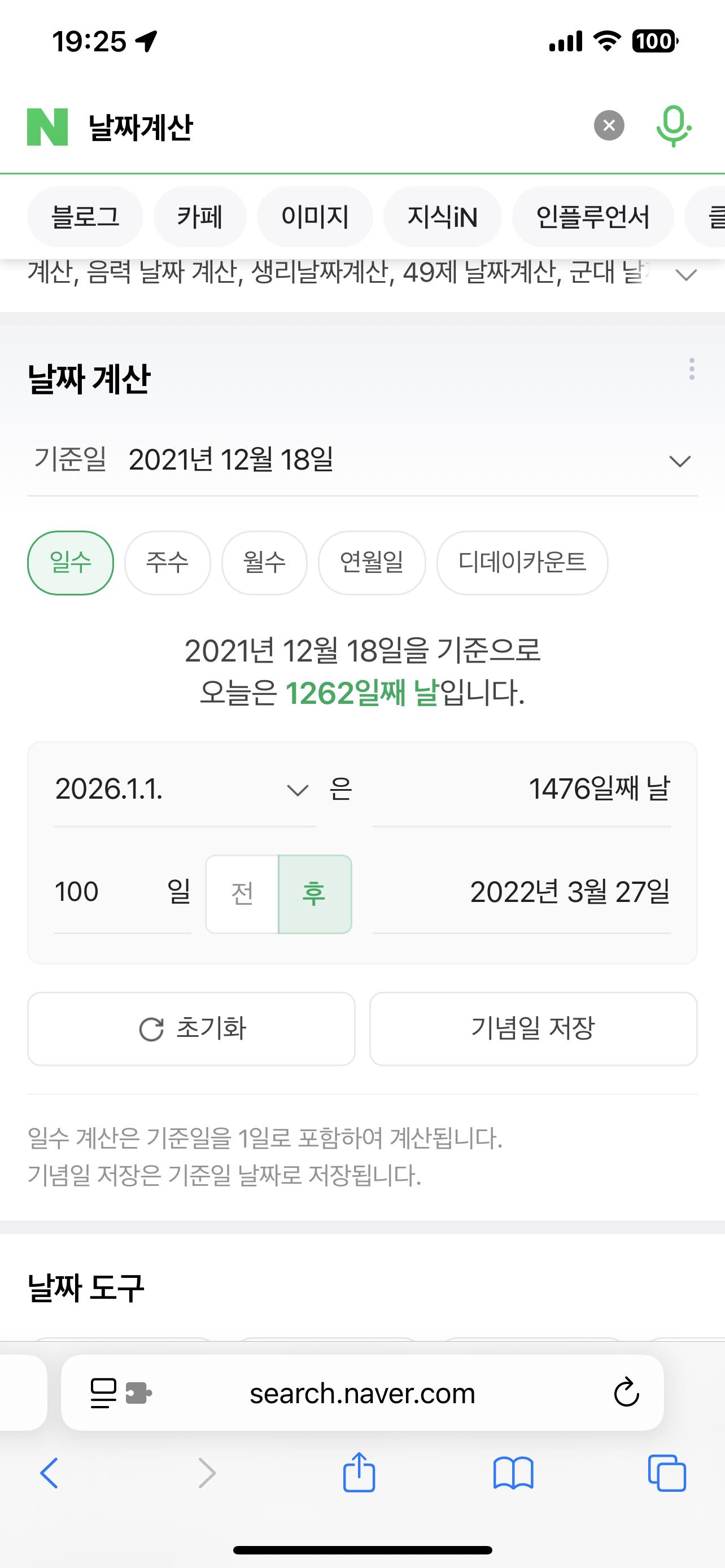Open the 지식iN tab
The width and height of the screenshot is (725, 1568).
point(442,217)
